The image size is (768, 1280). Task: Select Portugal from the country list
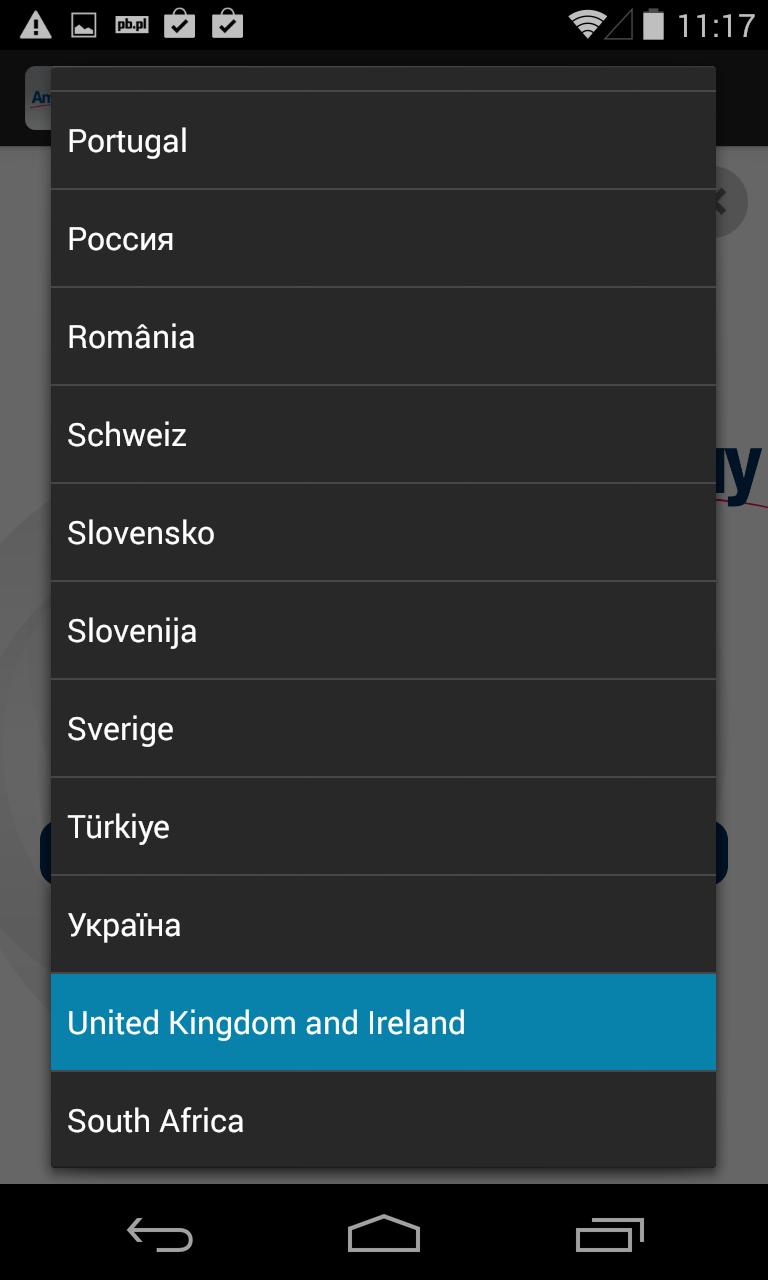tap(383, 140)
